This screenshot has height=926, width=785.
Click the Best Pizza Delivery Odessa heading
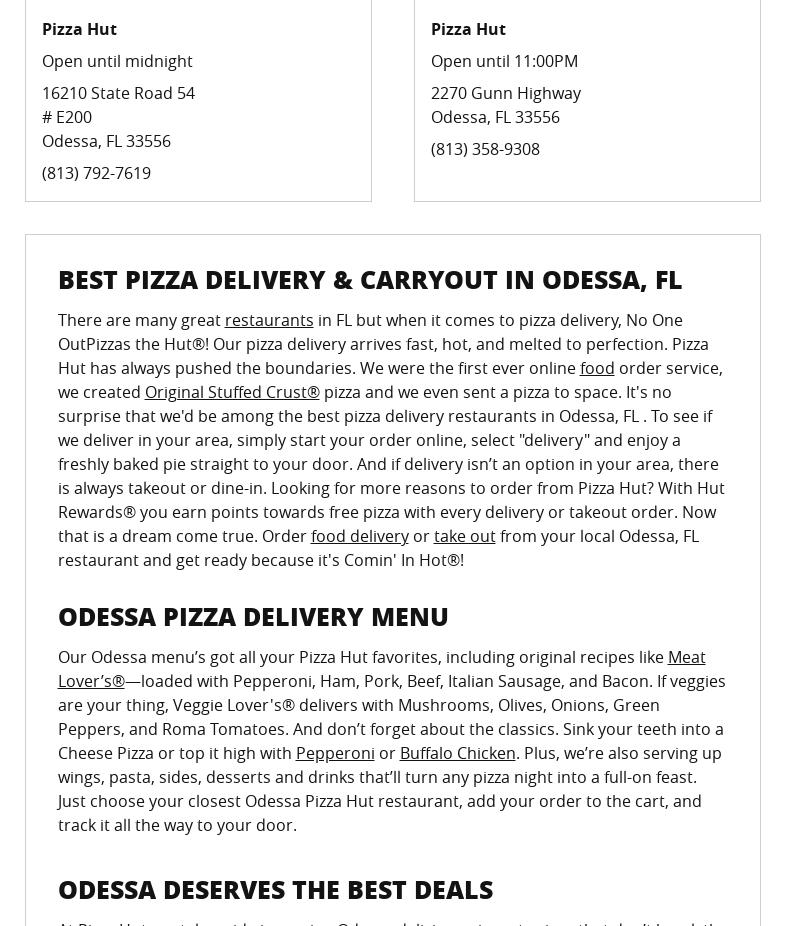pyautogui.click(x=370, y=279)
